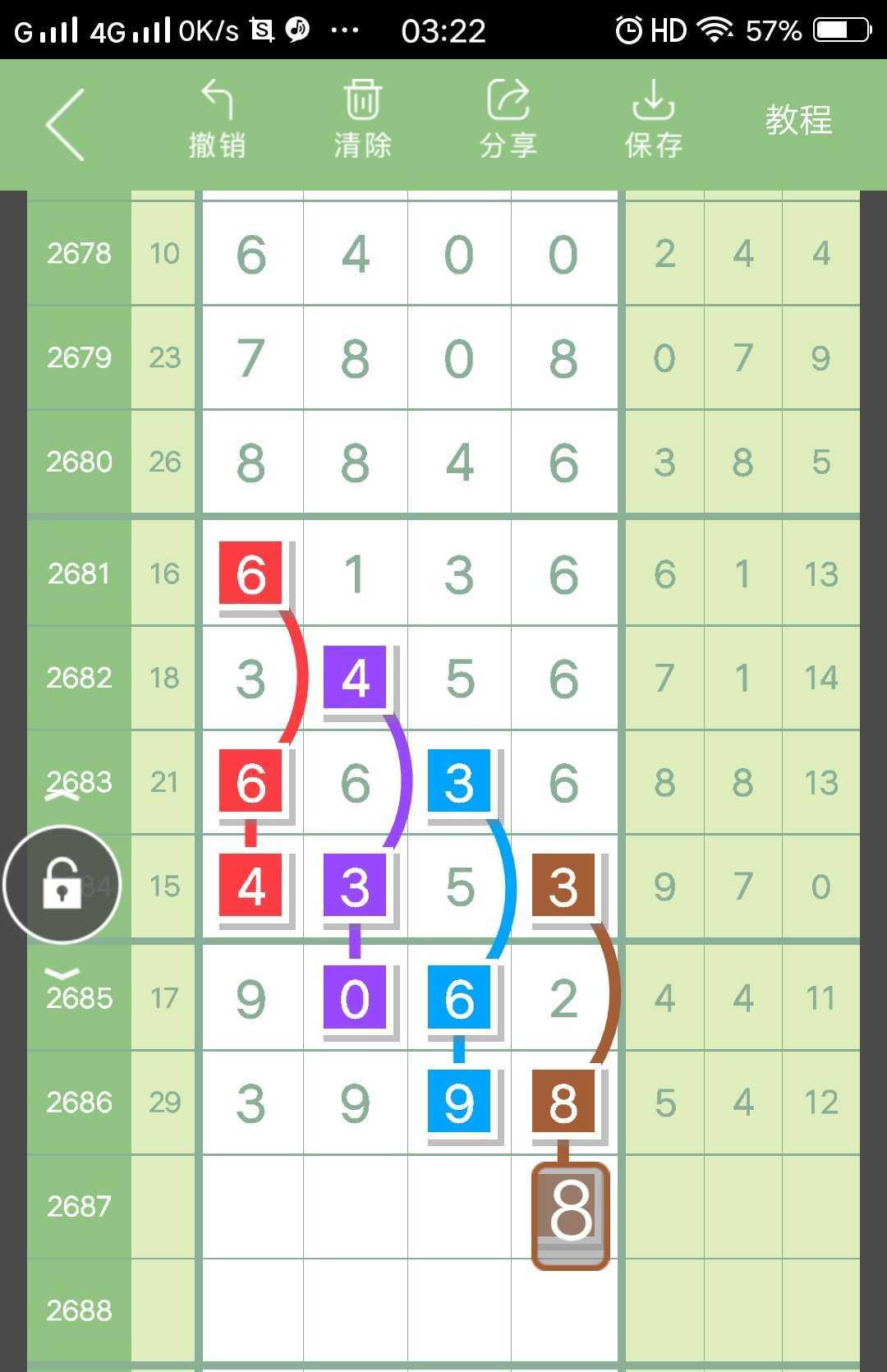
Task: Share the chart via 分享
Action: [508, 121]
